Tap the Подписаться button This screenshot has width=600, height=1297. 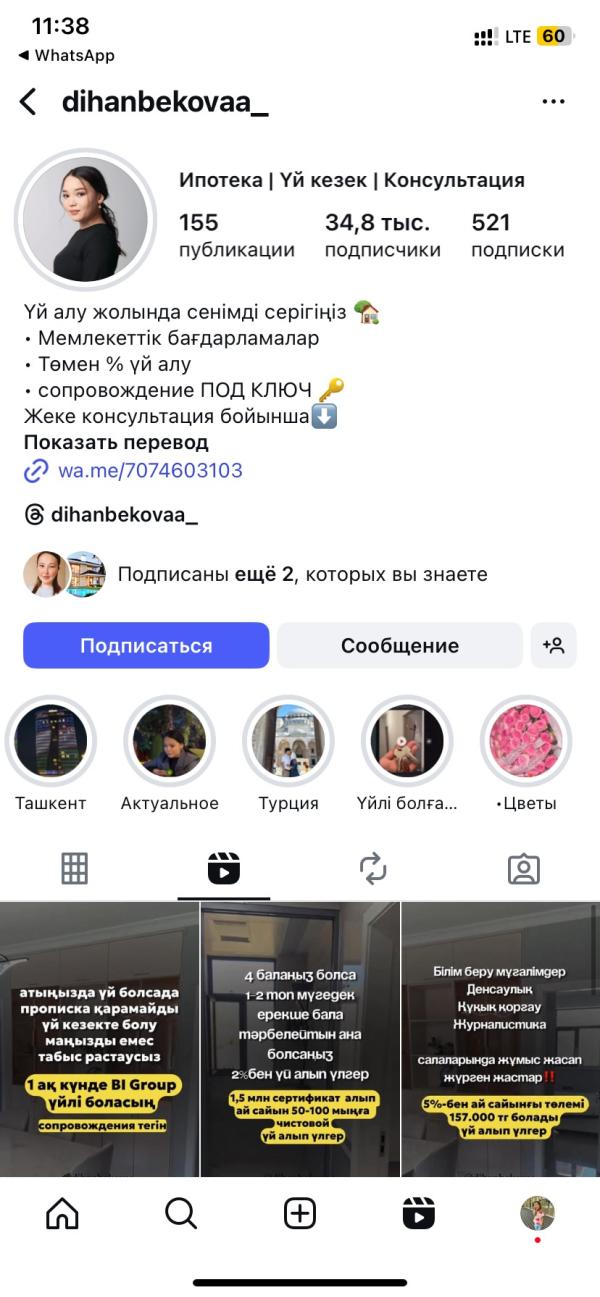pos(146,645)
